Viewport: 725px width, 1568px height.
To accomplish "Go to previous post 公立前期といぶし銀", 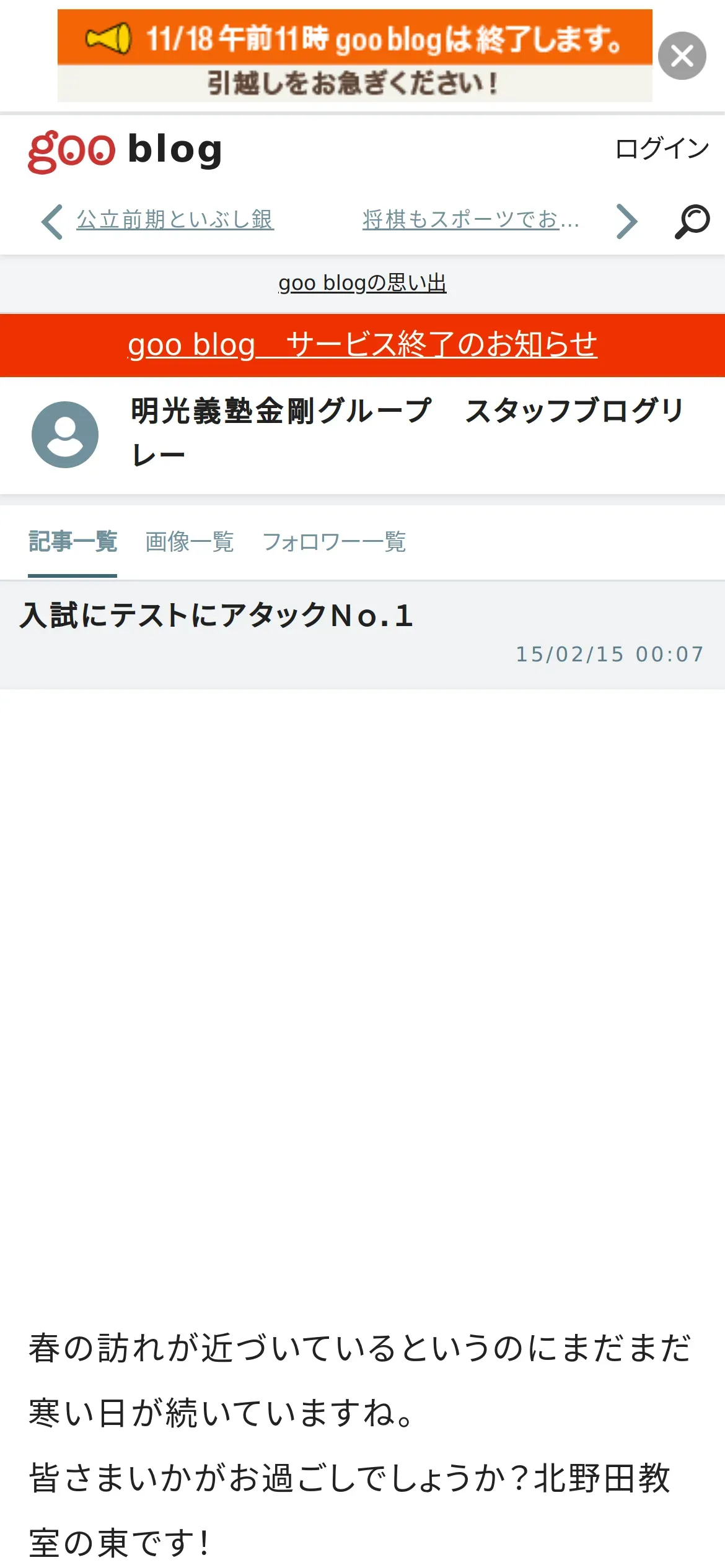I will (175, 220).
